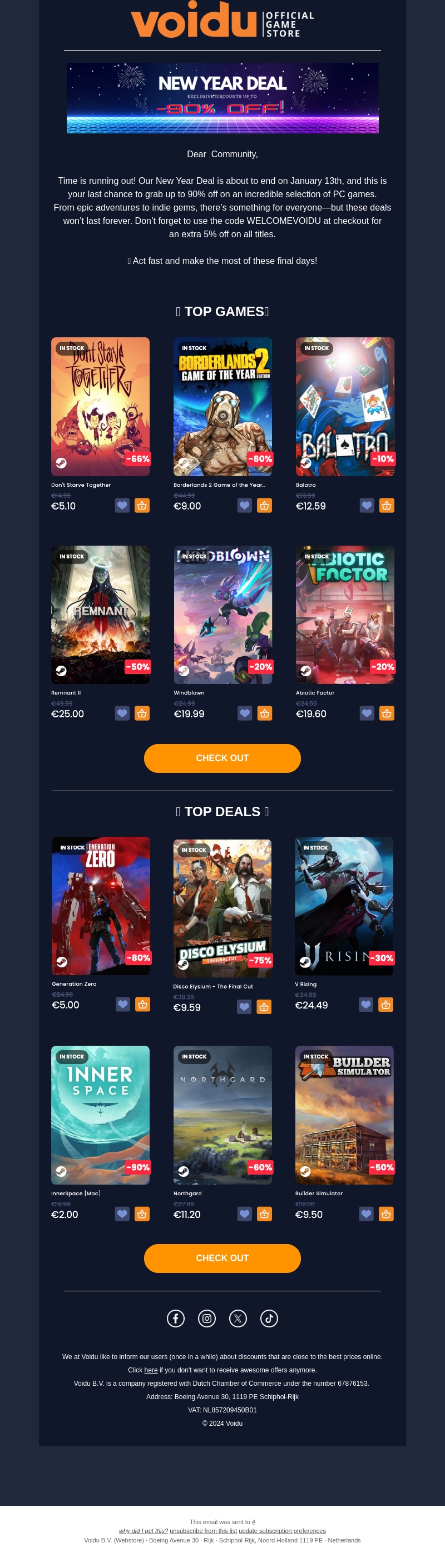Tap Check Out under Top Deals
This screenshot has height=1568, width=445.
(x=222, y=1258)
